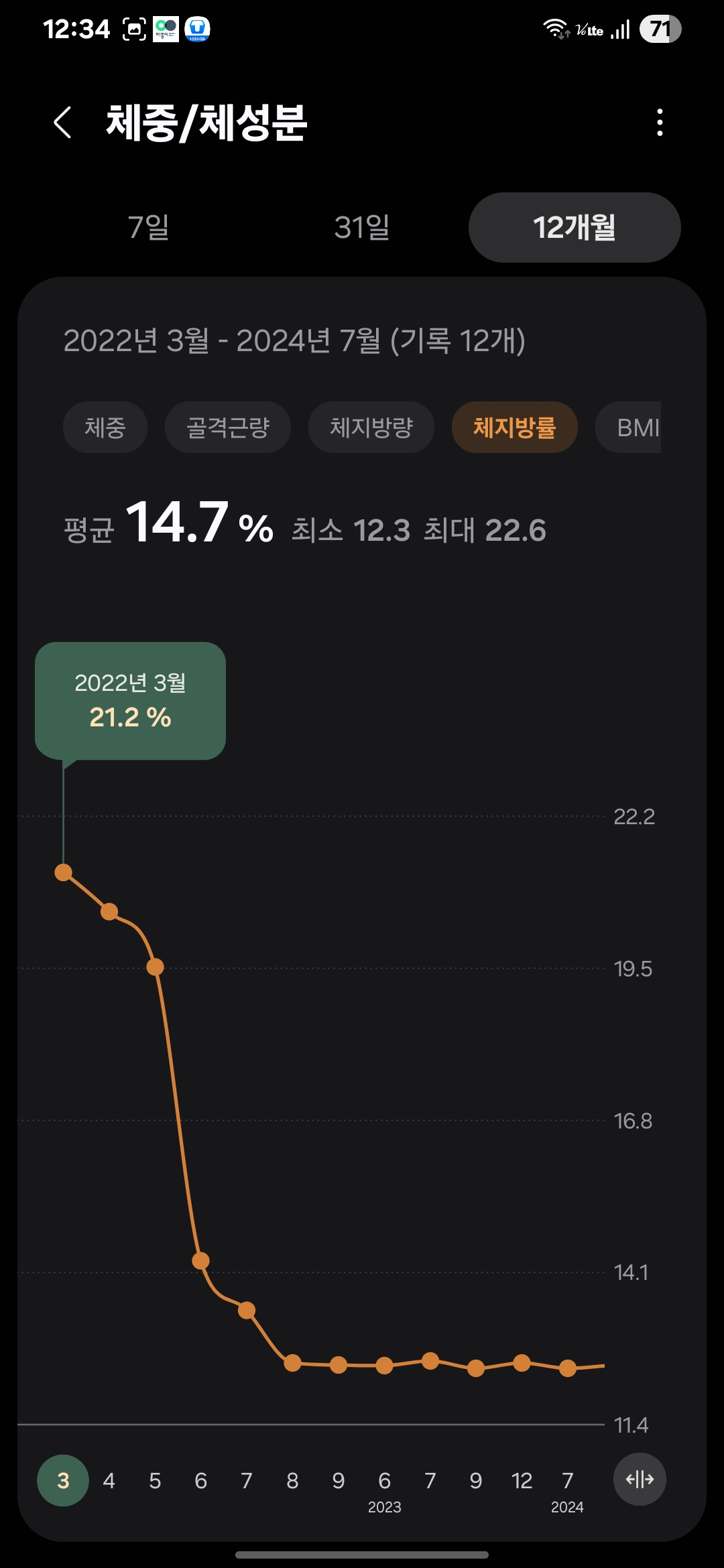Tap the green 2022년 3월 tooltip
The height and width of the screenshot is (1568, 724).
[x=131, y=700]
